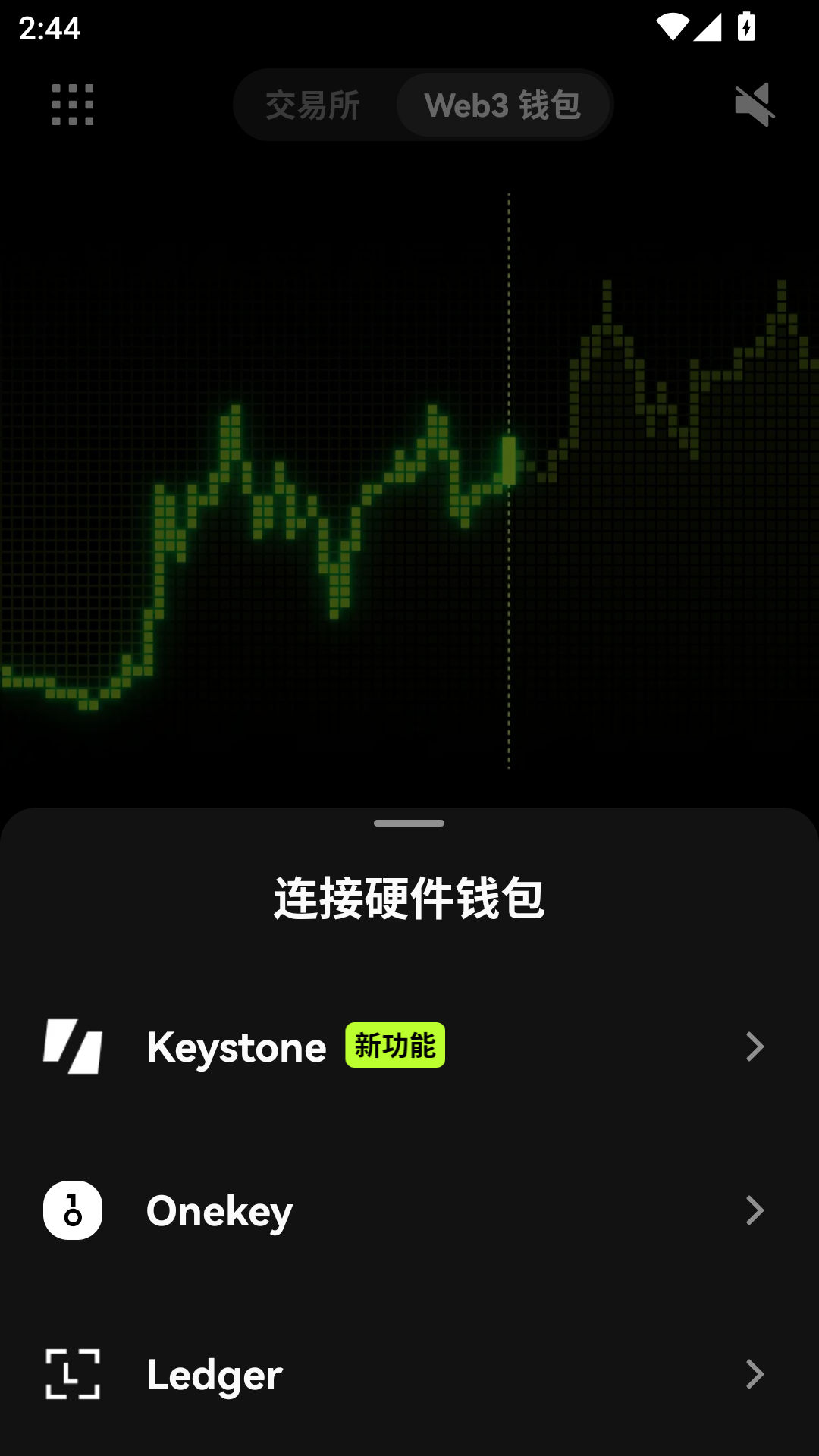This screenshot has width=819, height=1456.
Task: Select the Ledger wallet logo icon
Action: pyautogui.click(x=72, y=1374)
